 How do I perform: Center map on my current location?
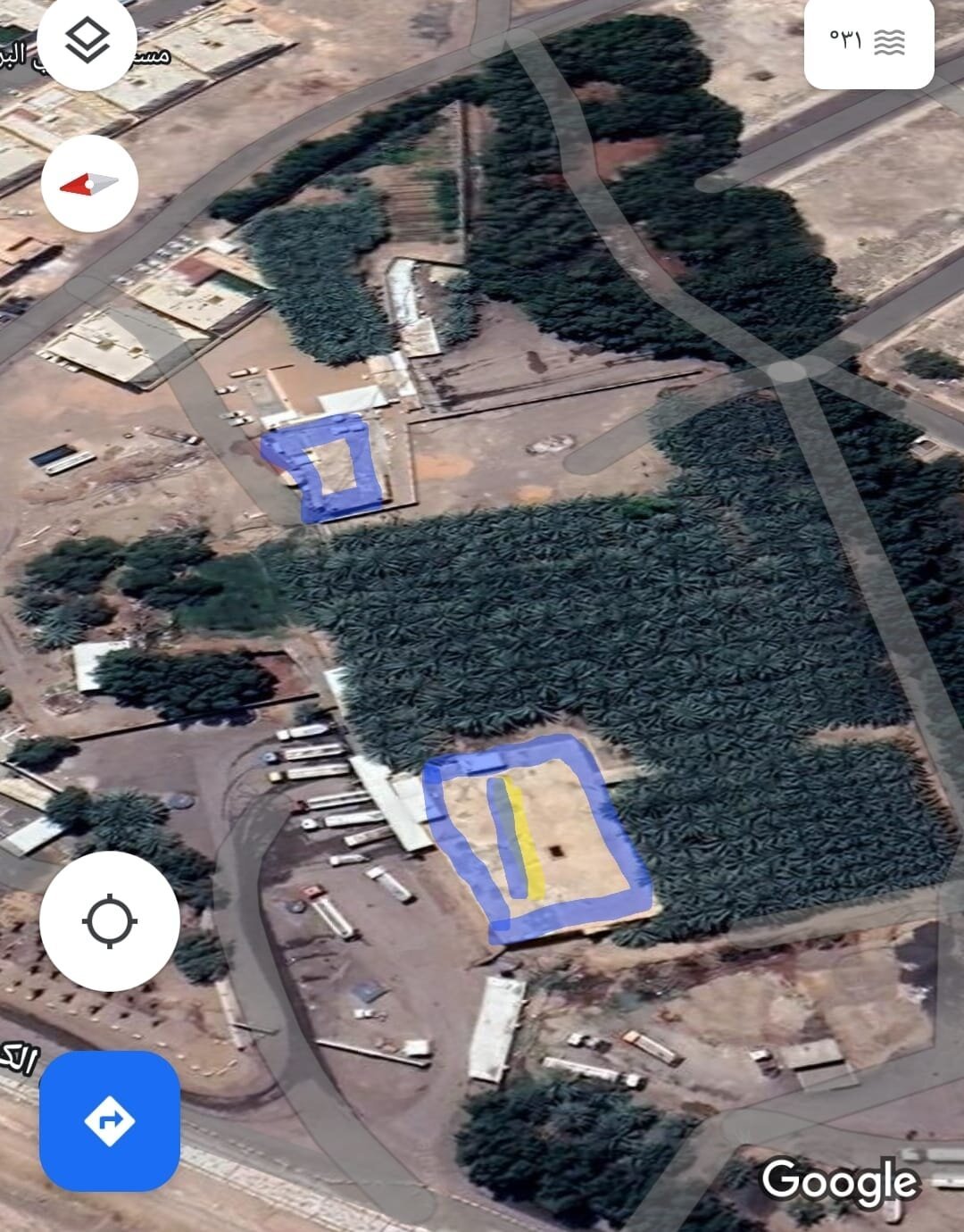tap(109, 920)
